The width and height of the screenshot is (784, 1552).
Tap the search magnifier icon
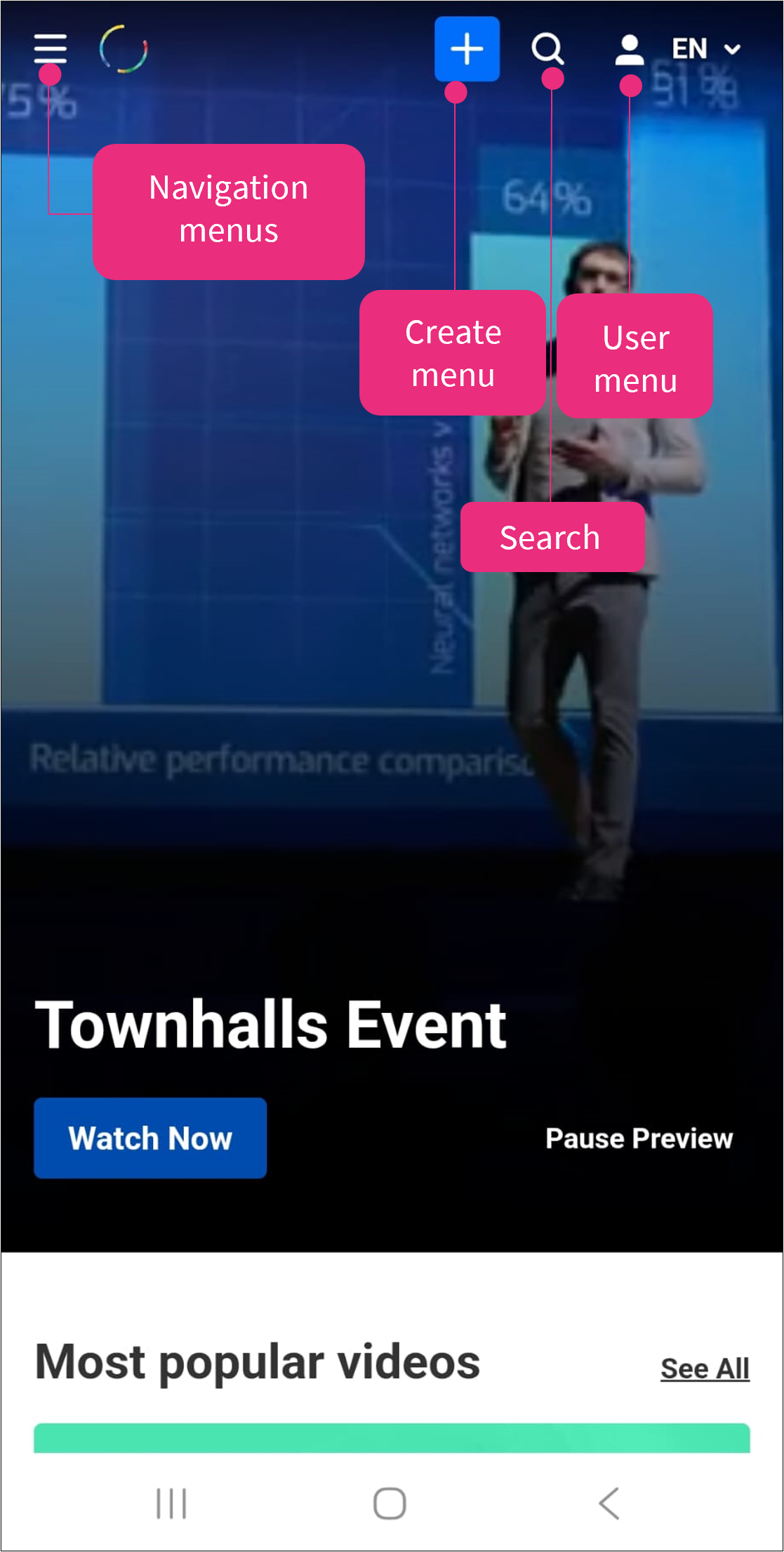(547, 48)
